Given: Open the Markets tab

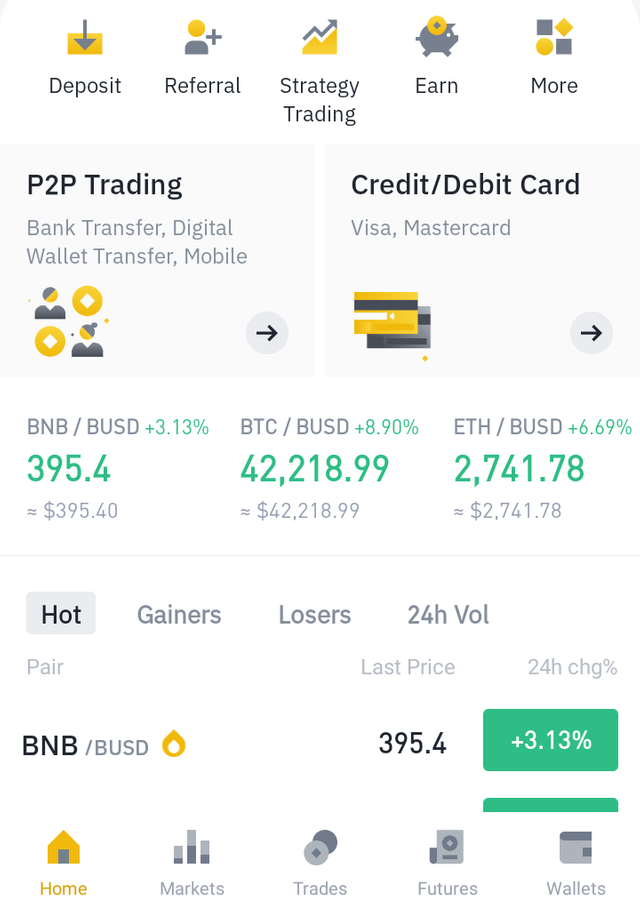Looking at the screenshot, I should pyautogui.click(x=192, y=864).
